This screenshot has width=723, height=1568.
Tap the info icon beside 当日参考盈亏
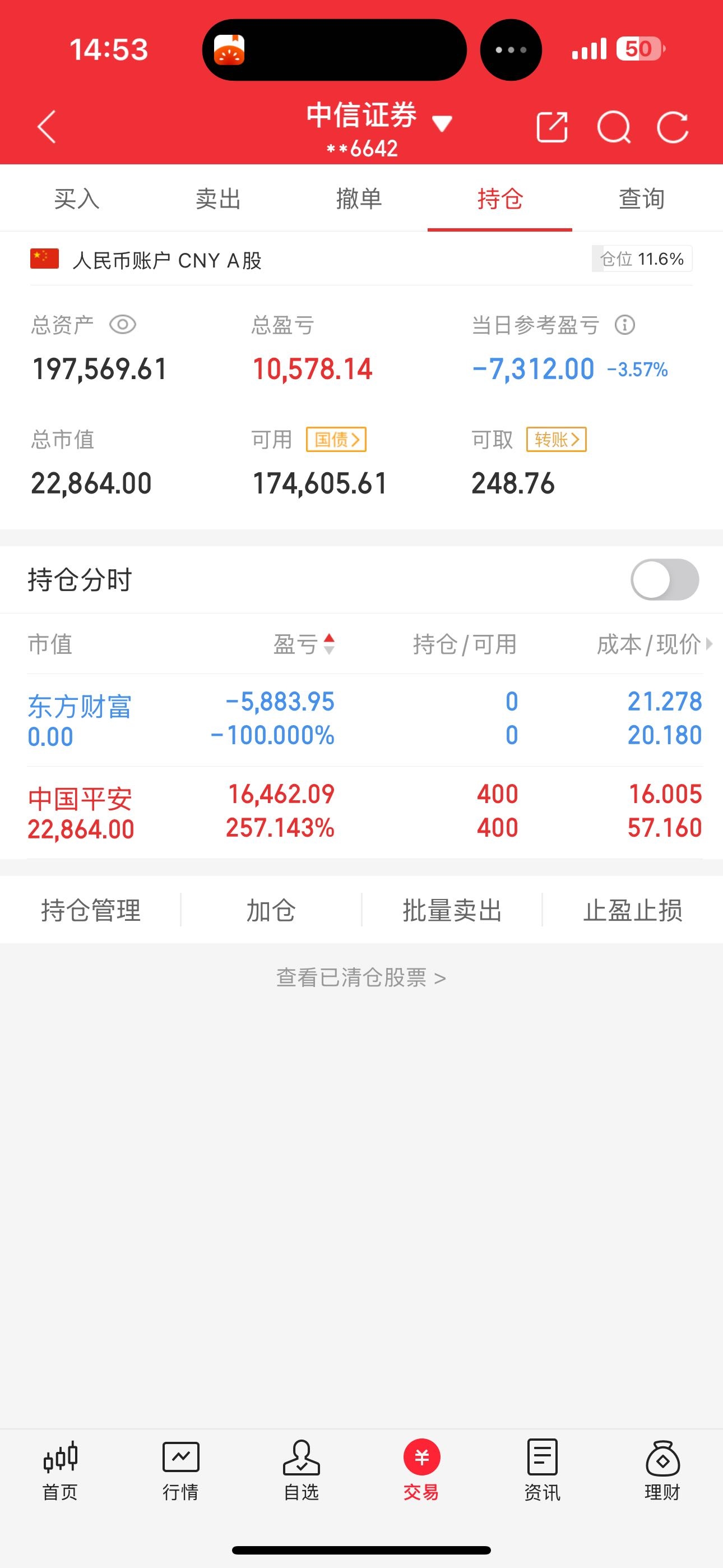[624, 326]
